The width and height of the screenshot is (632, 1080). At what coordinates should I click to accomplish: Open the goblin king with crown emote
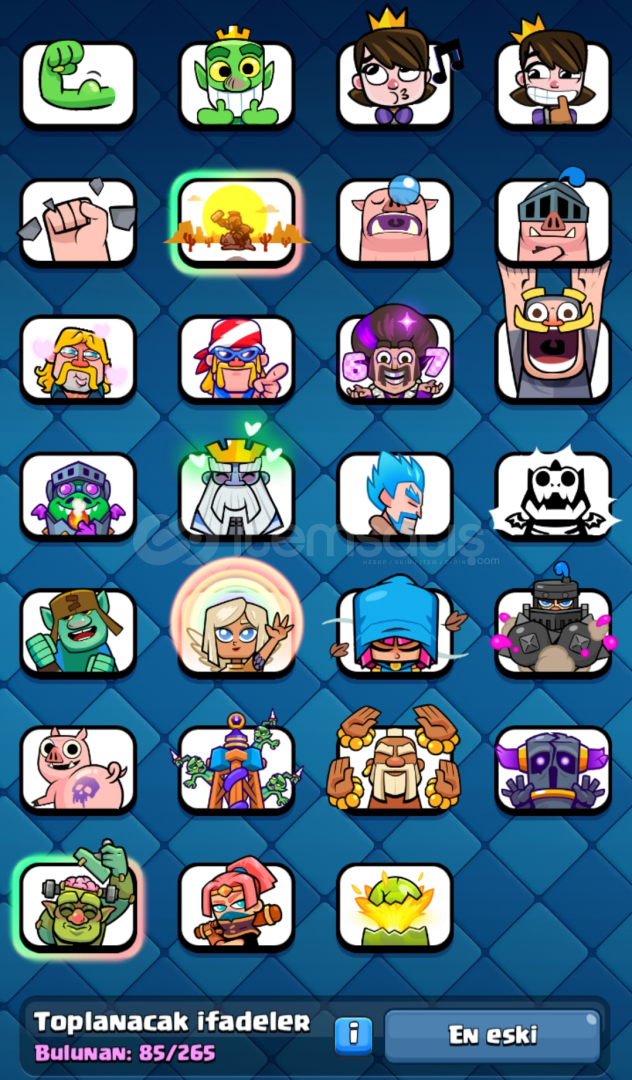coord(237,84)
